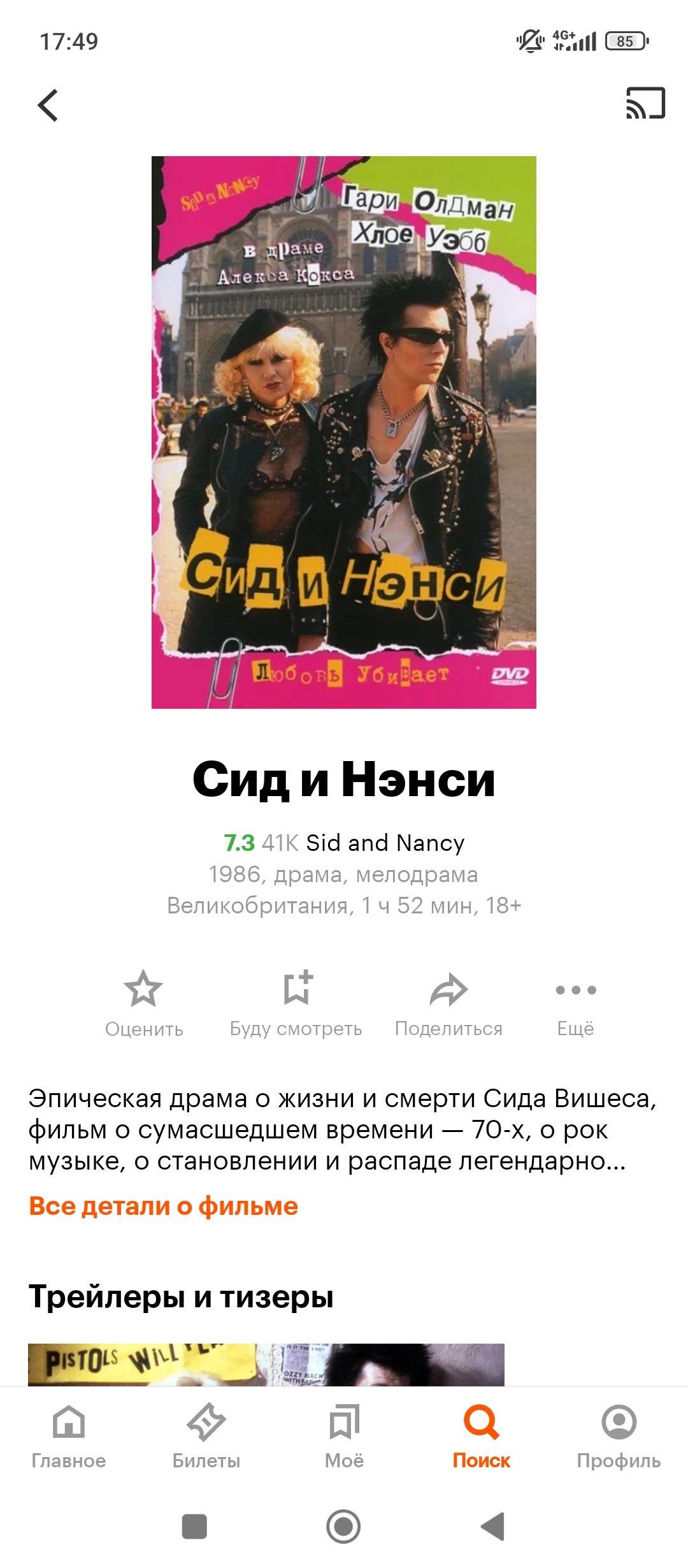The width and height of the screenshot is (688, 1568).
Task: Tap the system home button
Action: [x=343, y=1527]
